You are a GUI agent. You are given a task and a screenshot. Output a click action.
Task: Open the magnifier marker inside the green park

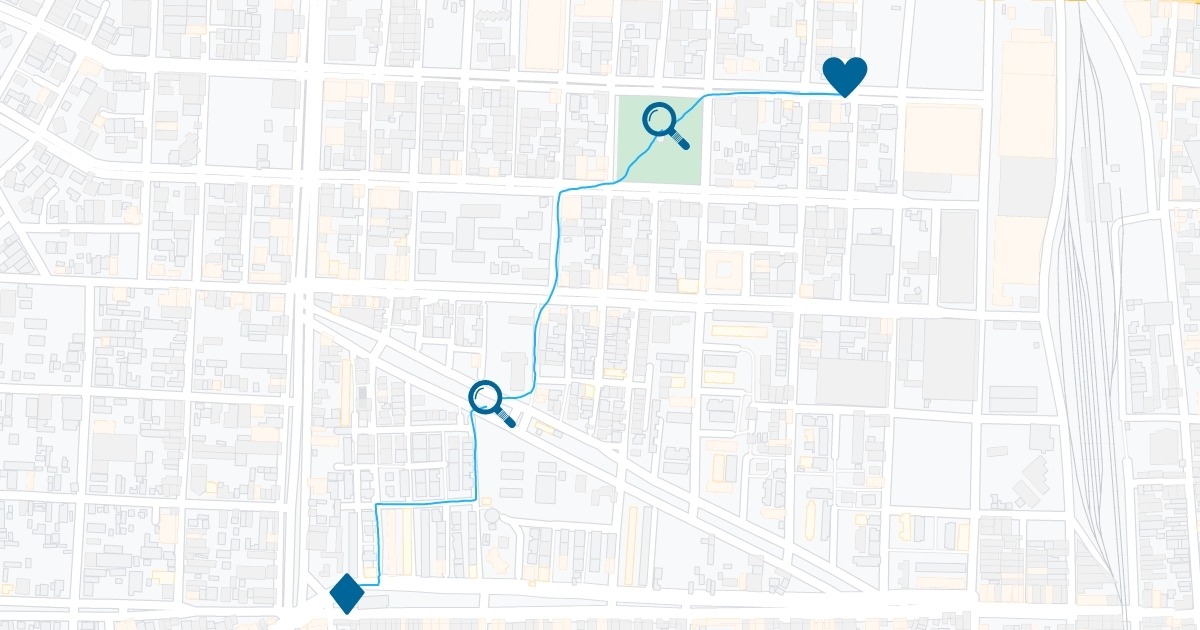pyautogui.click(x=663, y=123)
